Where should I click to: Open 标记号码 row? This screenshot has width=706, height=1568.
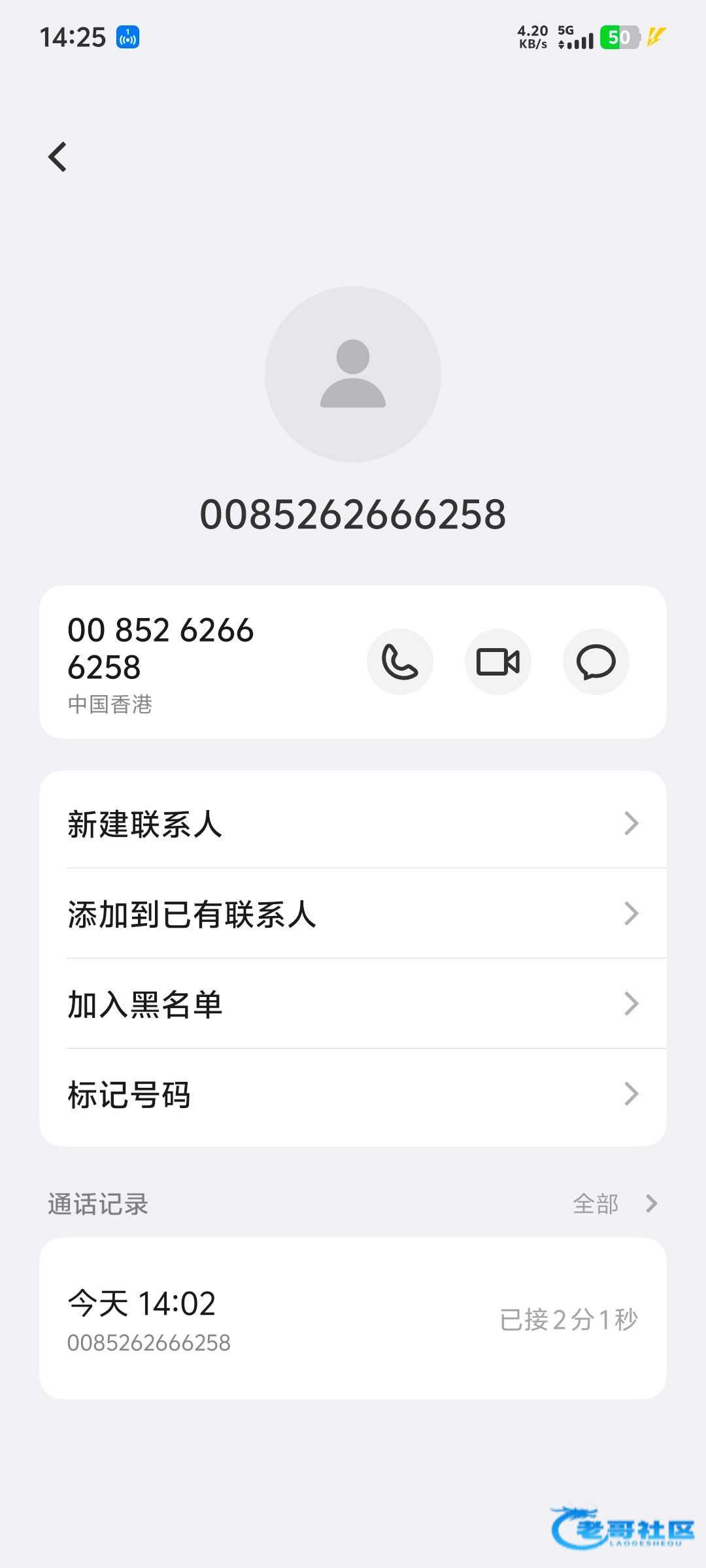[353, 1094]
